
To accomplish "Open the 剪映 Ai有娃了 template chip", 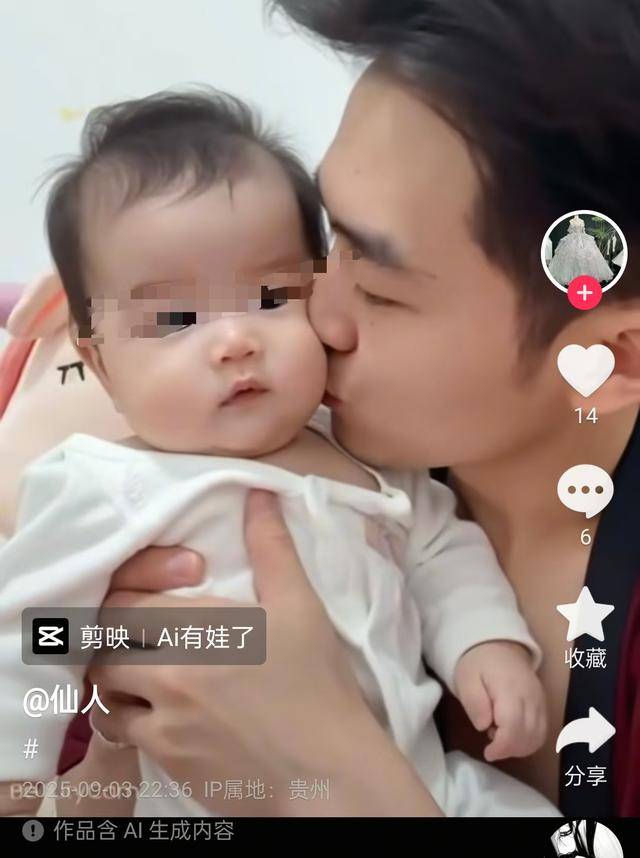I will pyautogui.click(x=144, y=636).
